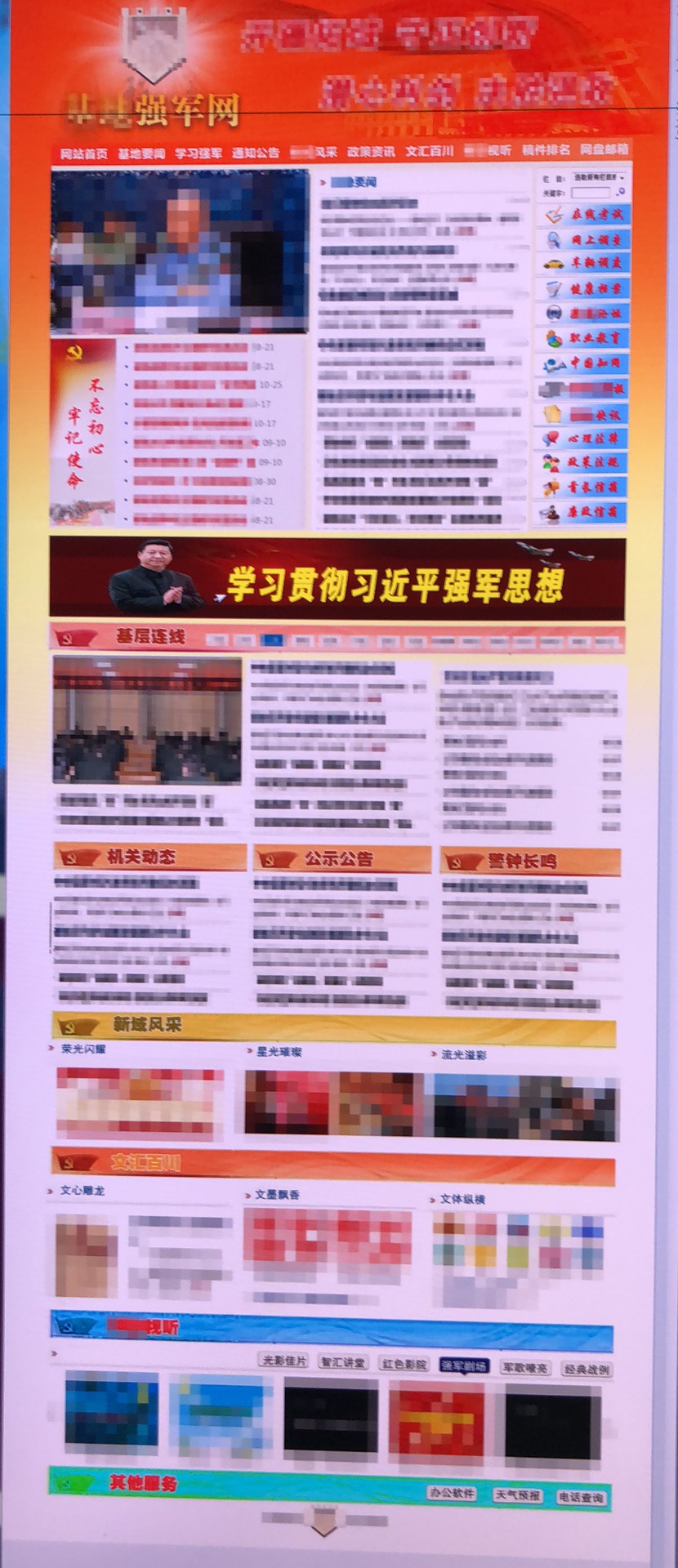Open the 在线考试 sidebar button
This screenshot has width=678, height=1568.
[x=582, y=215]
